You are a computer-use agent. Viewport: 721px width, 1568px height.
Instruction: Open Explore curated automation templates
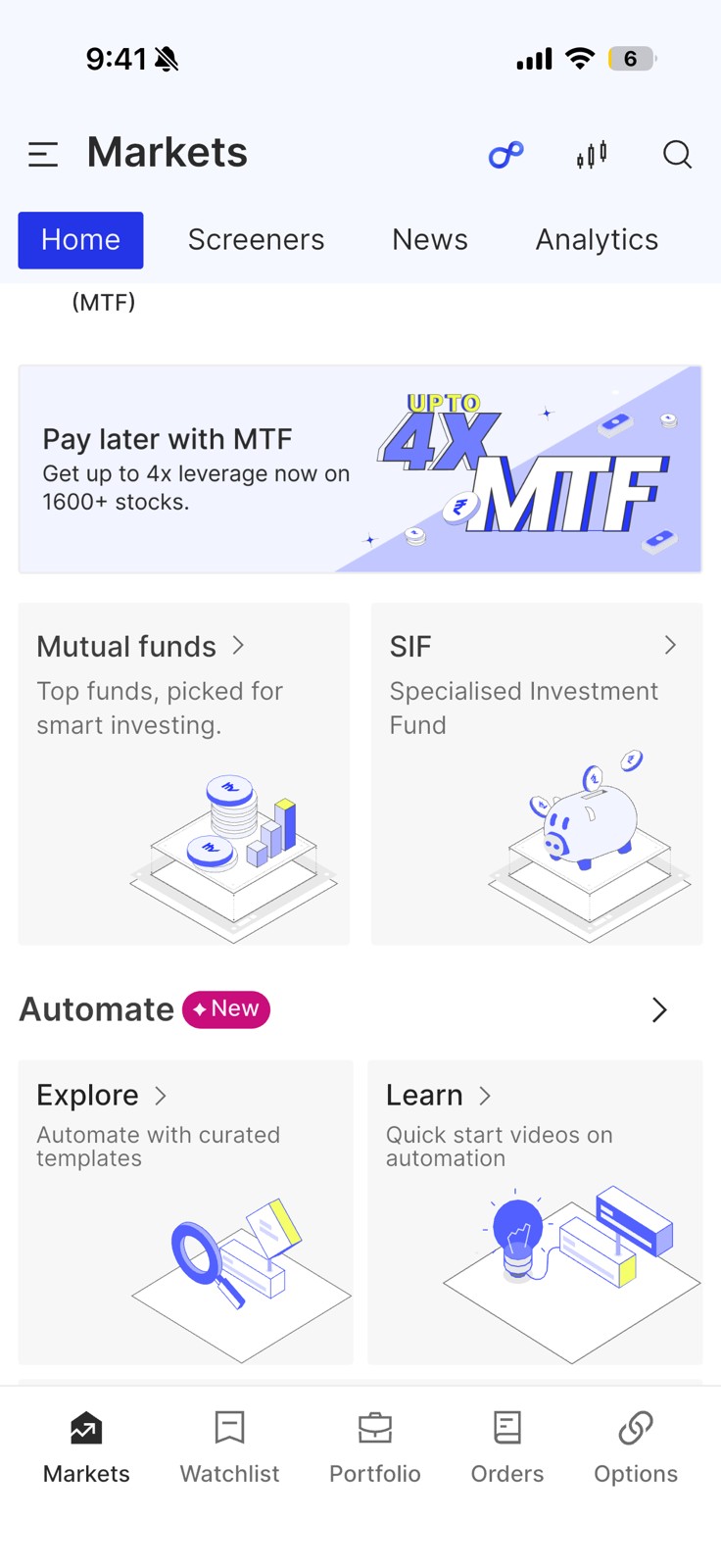tap(185, 1211)
